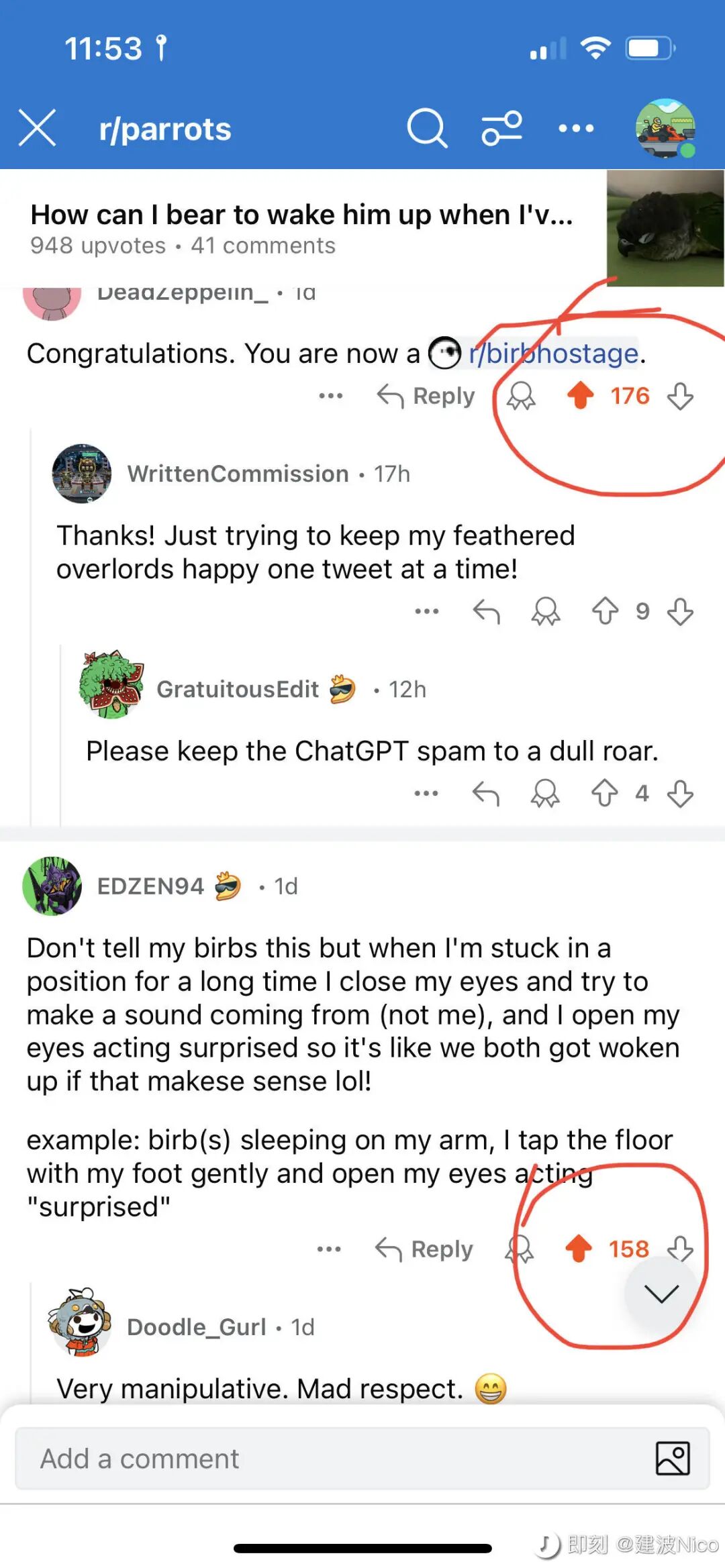Remove upvote on the 176-point comment
The image size is (725, 1568).
pos(581,396)
